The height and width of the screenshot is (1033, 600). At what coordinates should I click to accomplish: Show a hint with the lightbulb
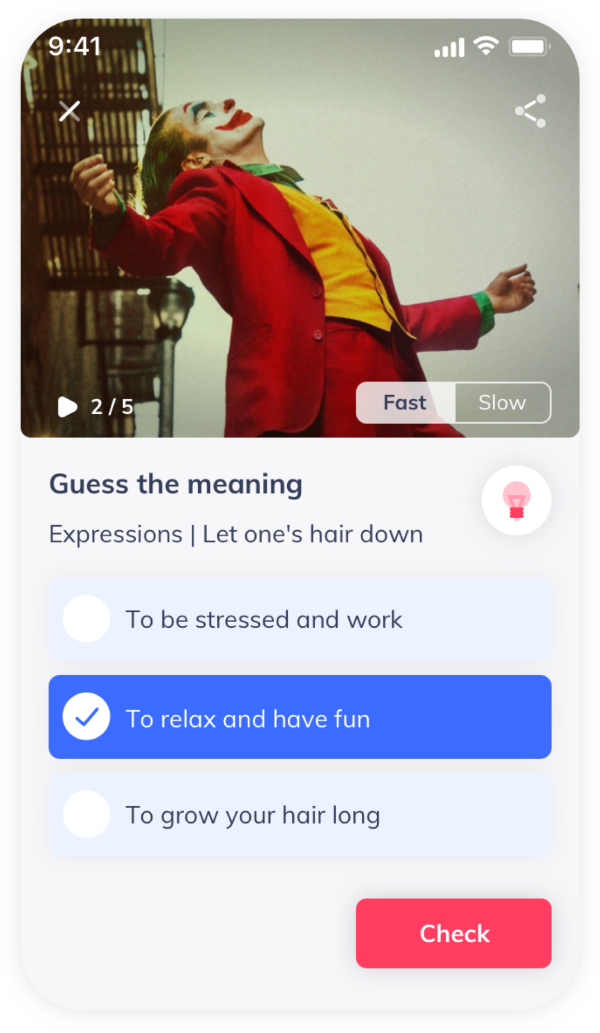point(516,500)
